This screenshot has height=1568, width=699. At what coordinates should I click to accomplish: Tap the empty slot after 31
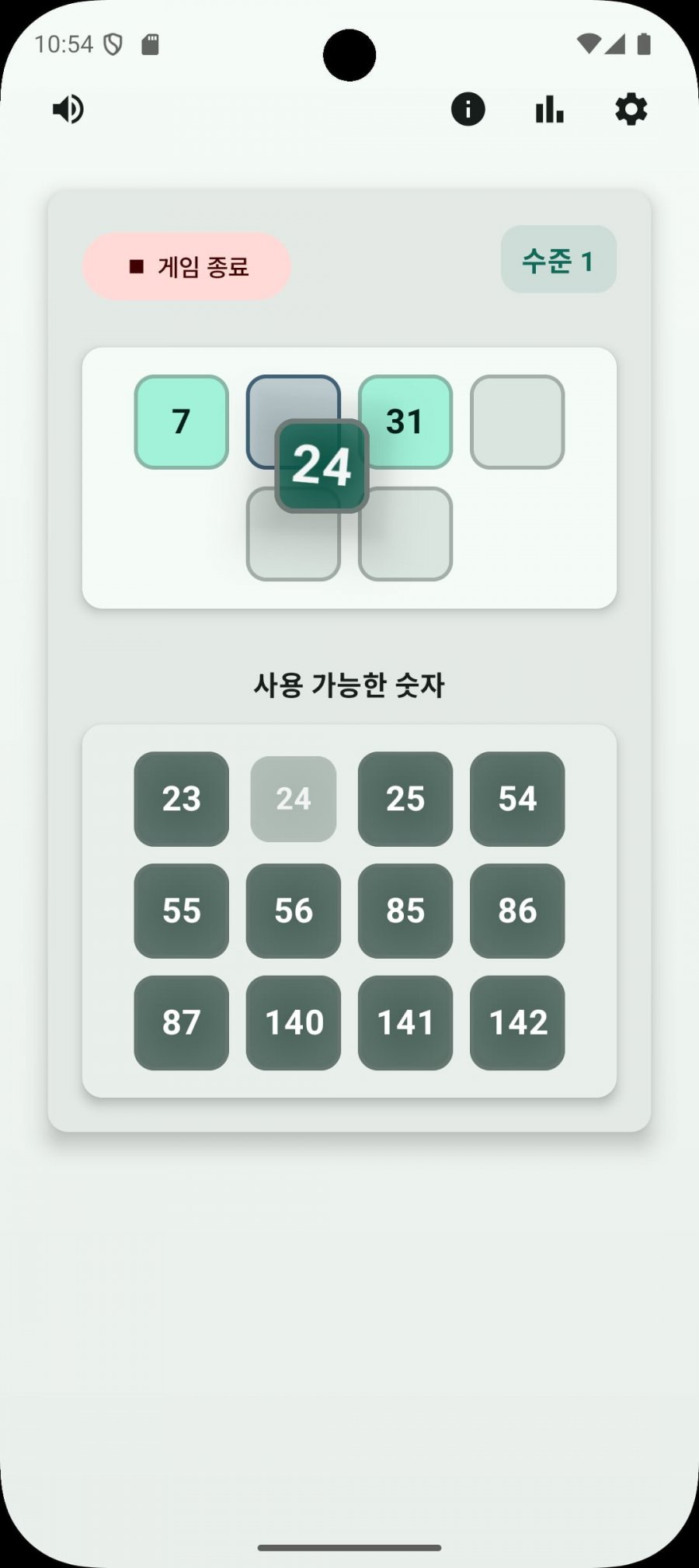click(516, 421)
